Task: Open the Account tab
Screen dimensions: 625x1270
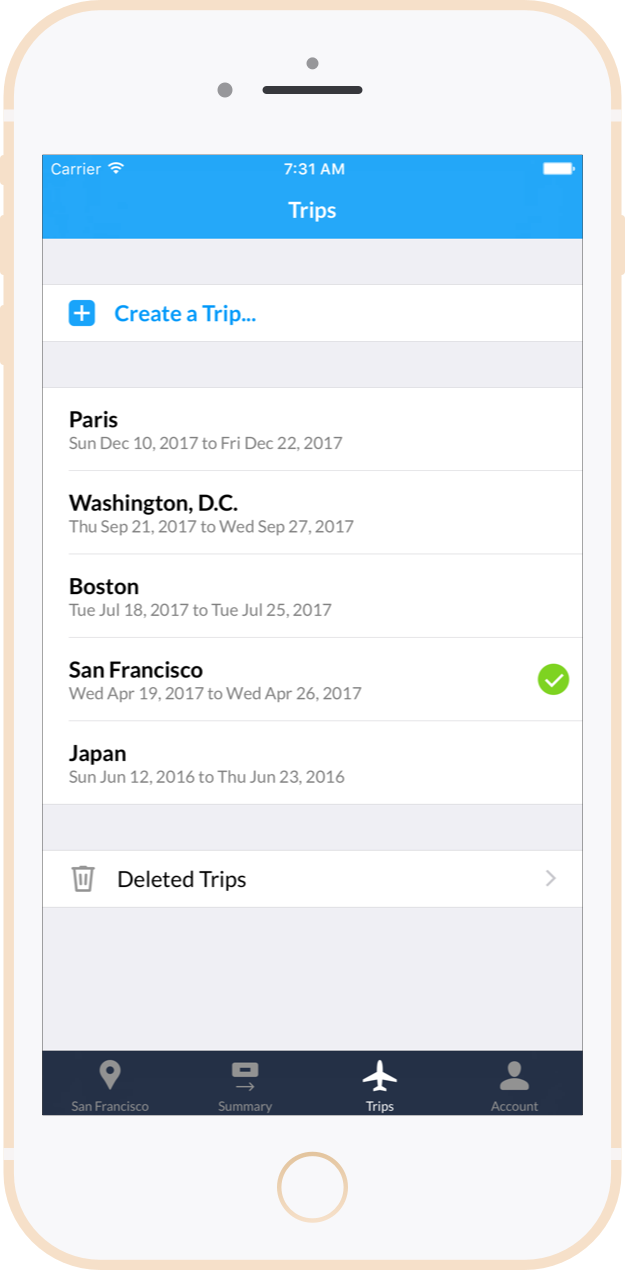Action: [x=514, y=1085]
